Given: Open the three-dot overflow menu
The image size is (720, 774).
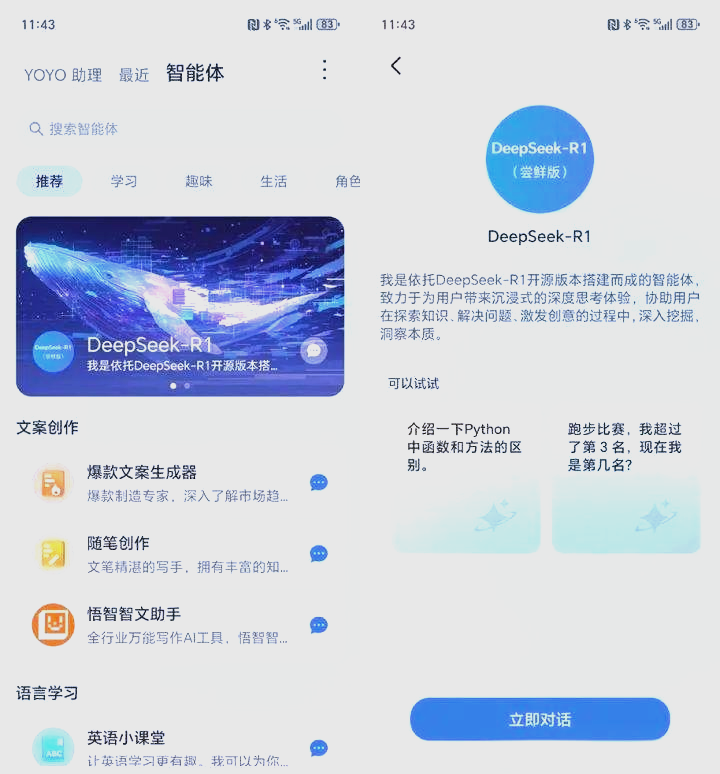Looking at the screenshot, I should (324, 69).
